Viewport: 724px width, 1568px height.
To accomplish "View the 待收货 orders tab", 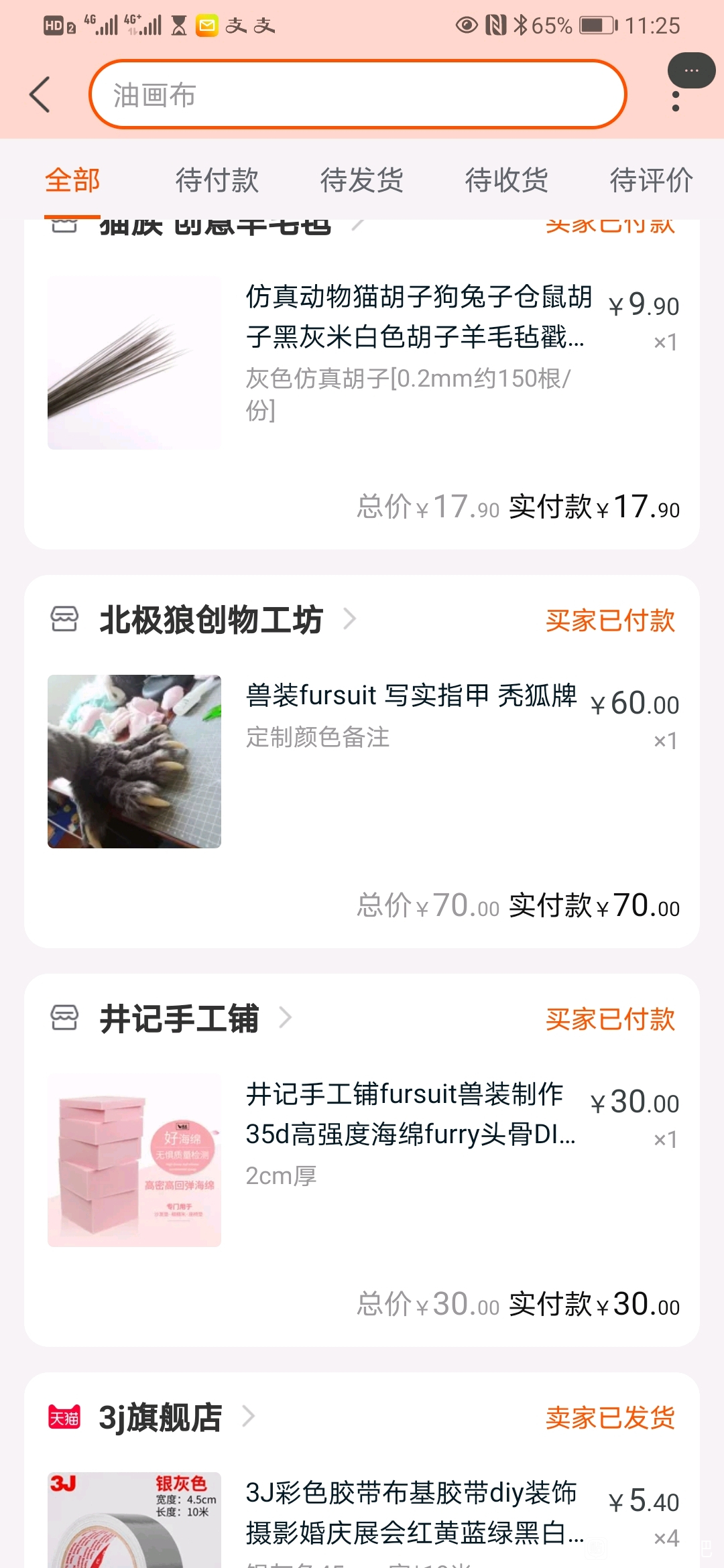I will pos(506,180).
